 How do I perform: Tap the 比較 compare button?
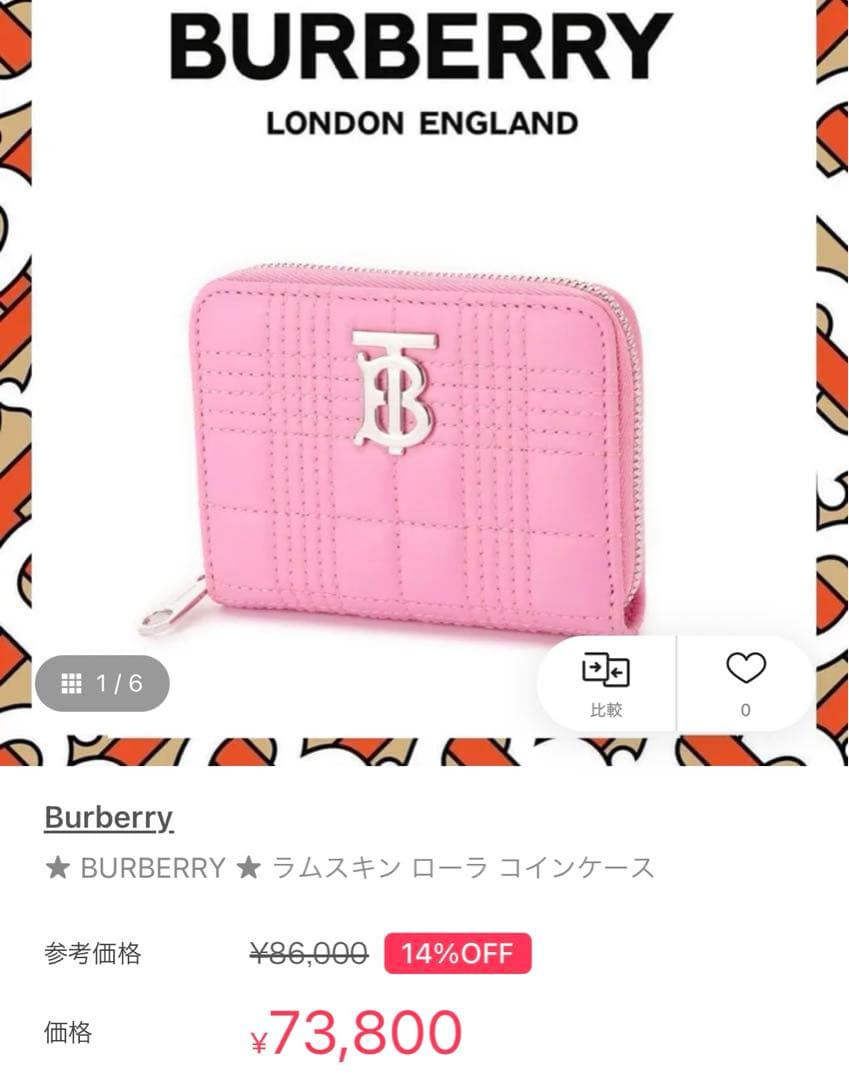(606, 683)
